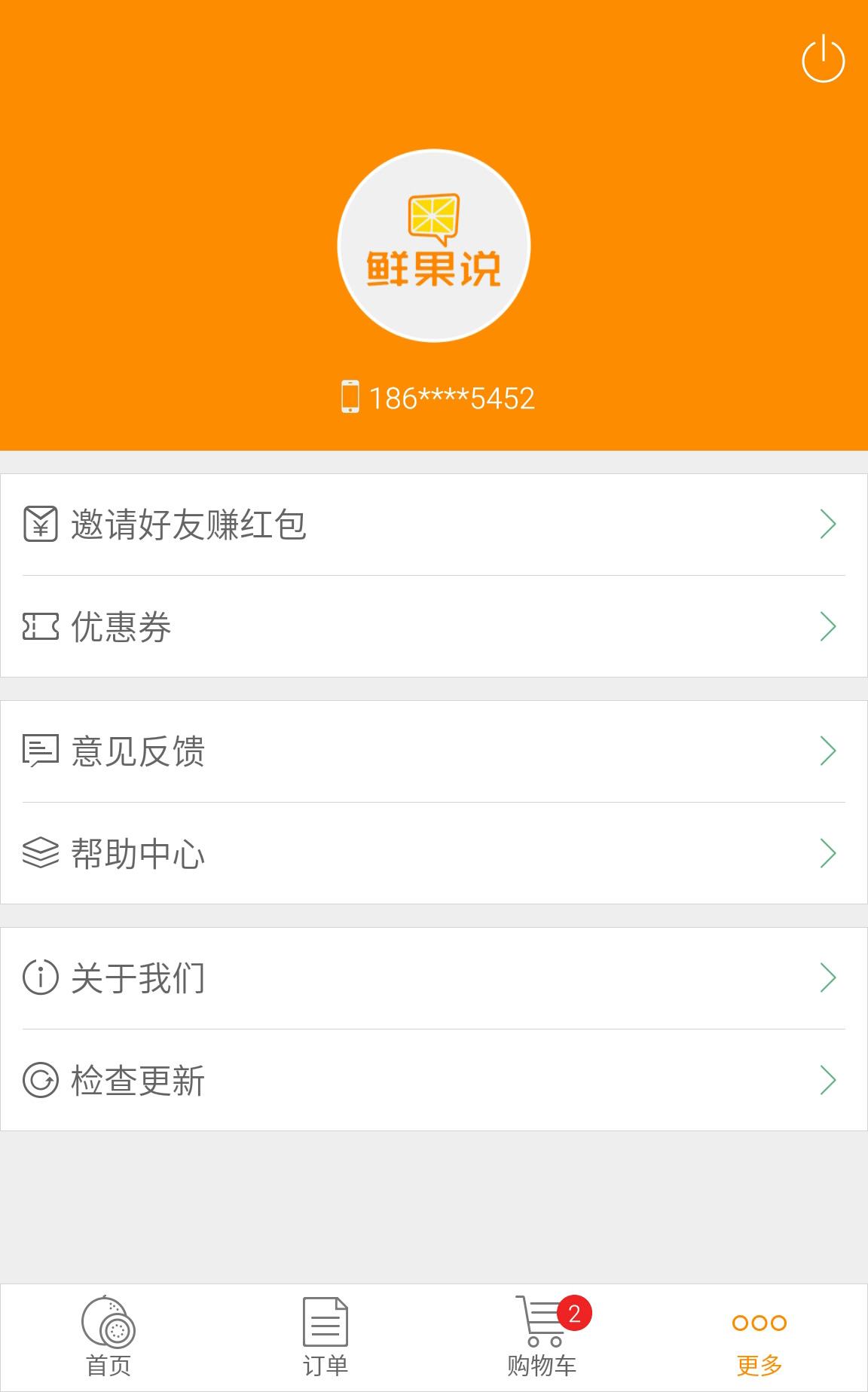Switch to the 订单 orders tab
Image resolution: width=868 pixels, height=1392 pixels.
point(325,1337)
